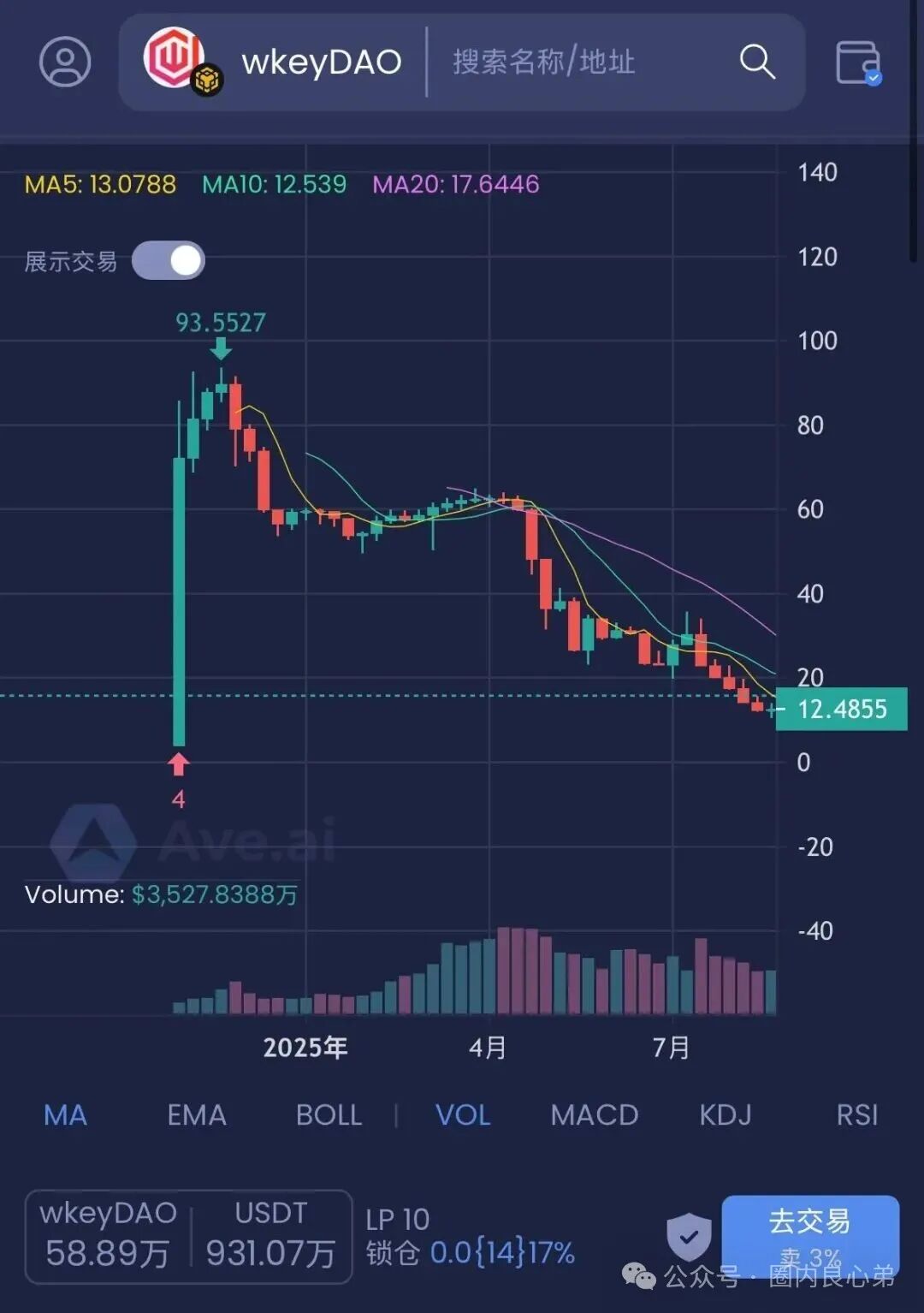Toggle the 展示交易 switch

169,260
